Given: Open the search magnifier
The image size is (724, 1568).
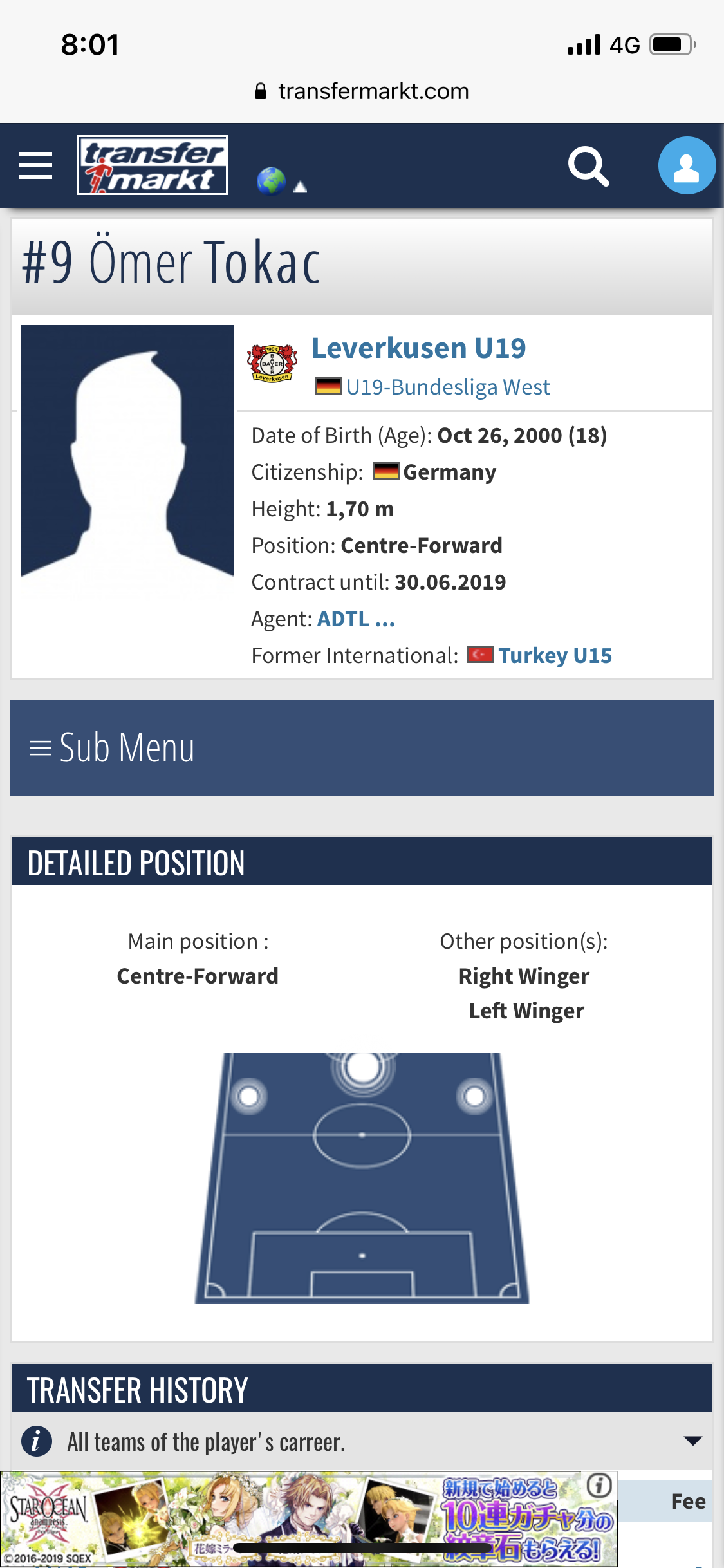Looking at the screenshot, I should (588, 167).
